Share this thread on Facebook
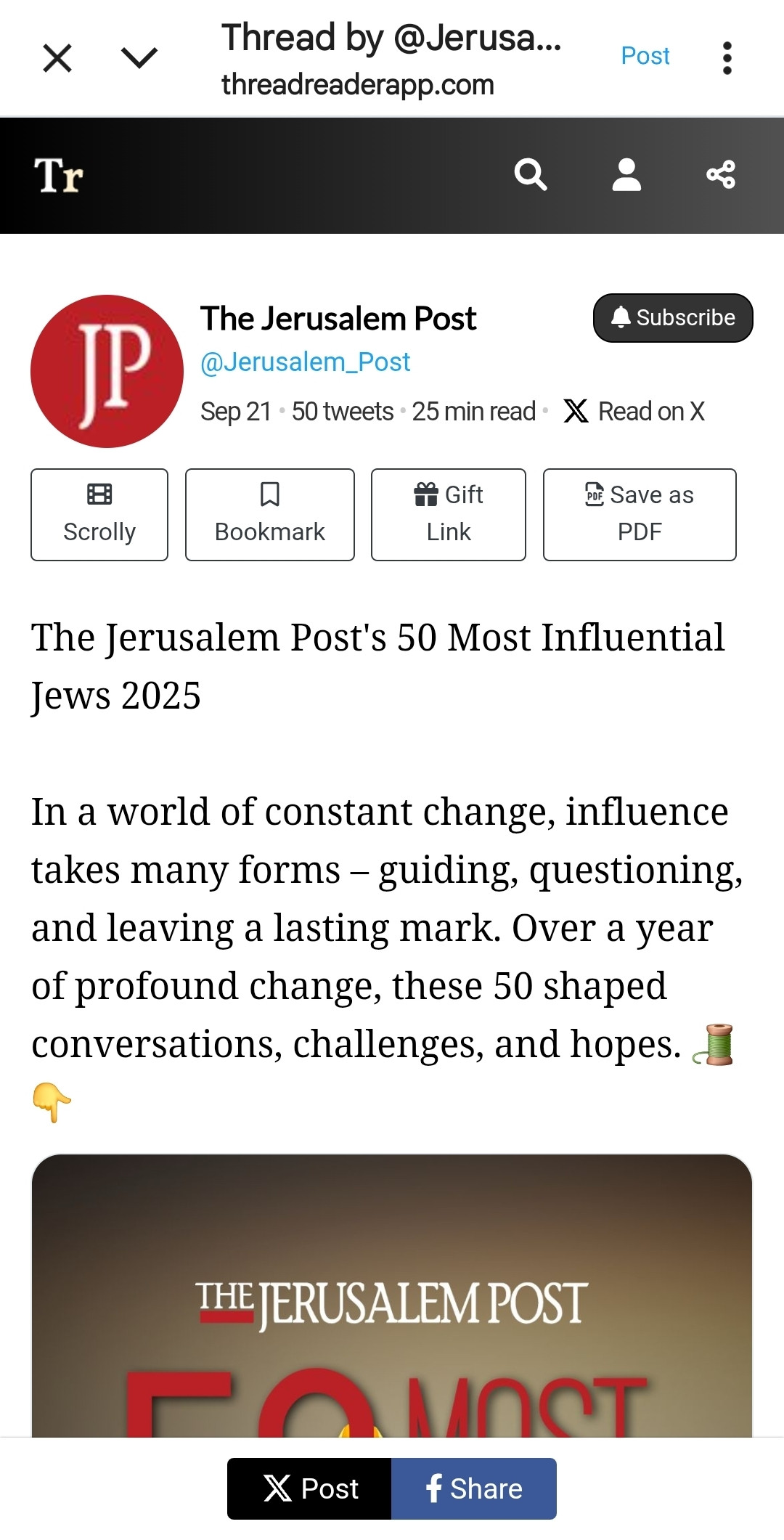 tap(473, 1488)
